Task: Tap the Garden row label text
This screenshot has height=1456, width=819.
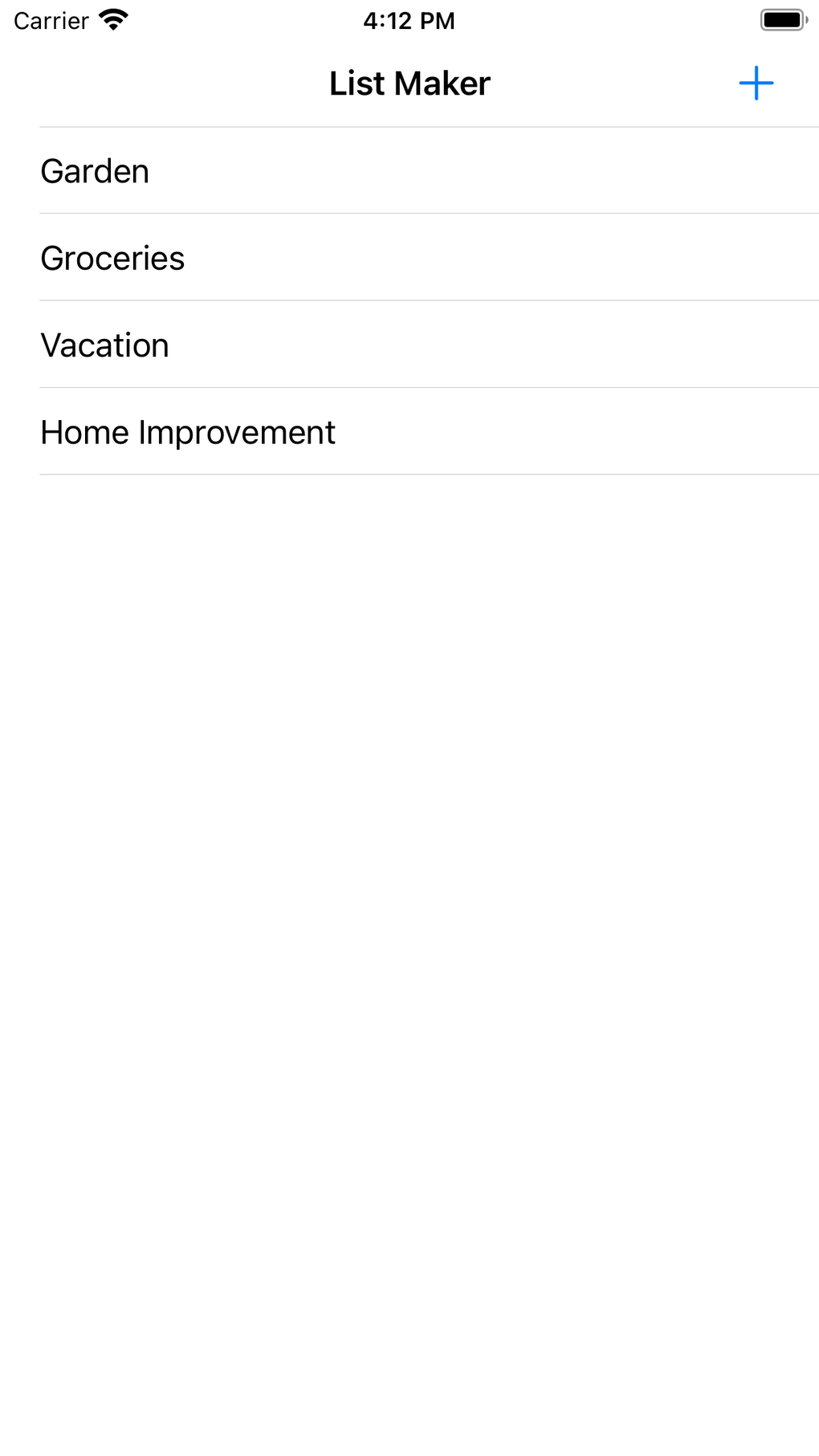Action: (94, 170)
